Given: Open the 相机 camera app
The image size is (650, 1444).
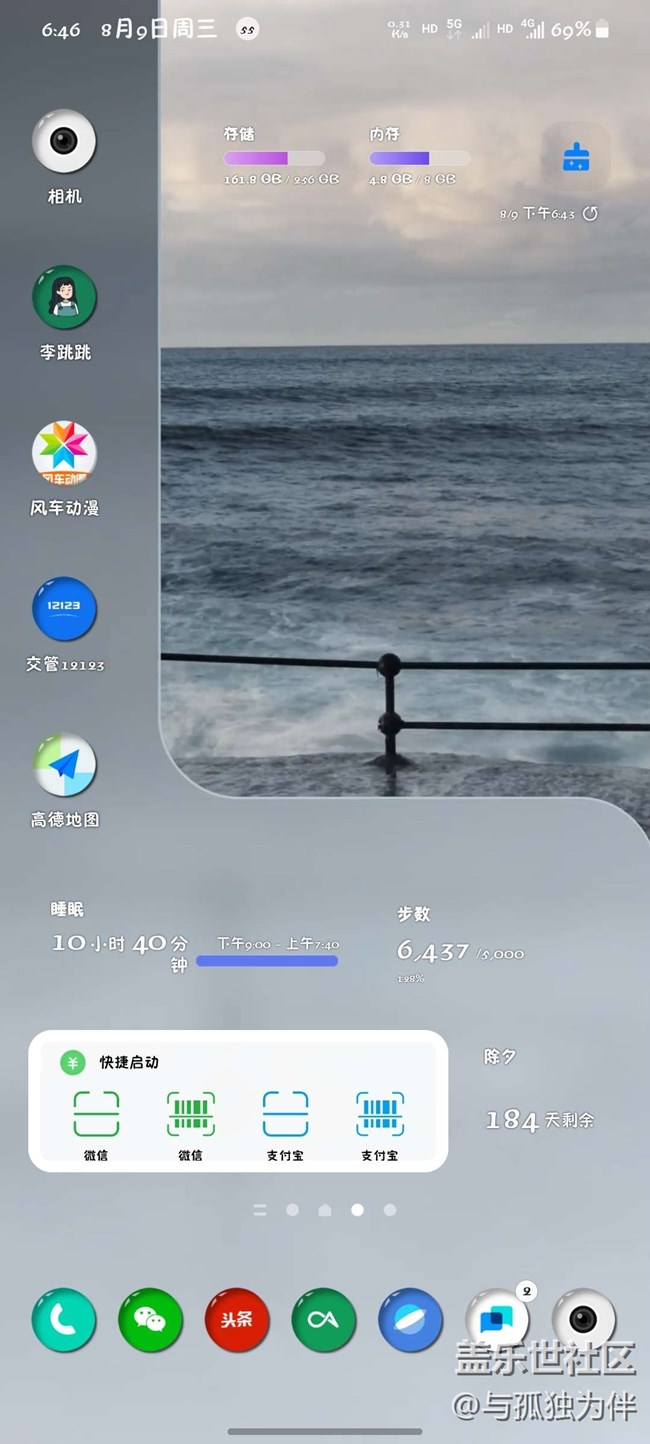Looking at the screenshot, I should [x=64, y=142].
